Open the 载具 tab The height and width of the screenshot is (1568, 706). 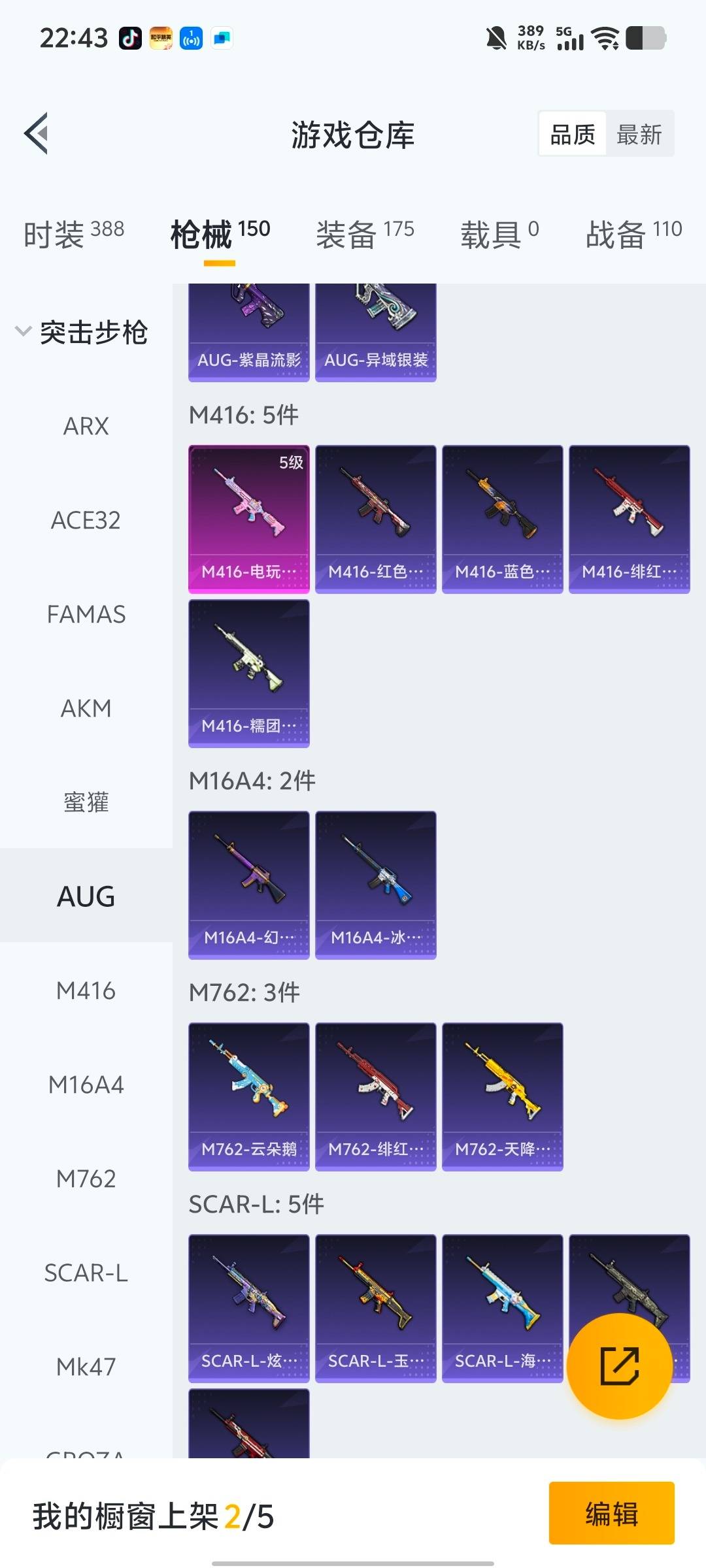click(499, 234)
